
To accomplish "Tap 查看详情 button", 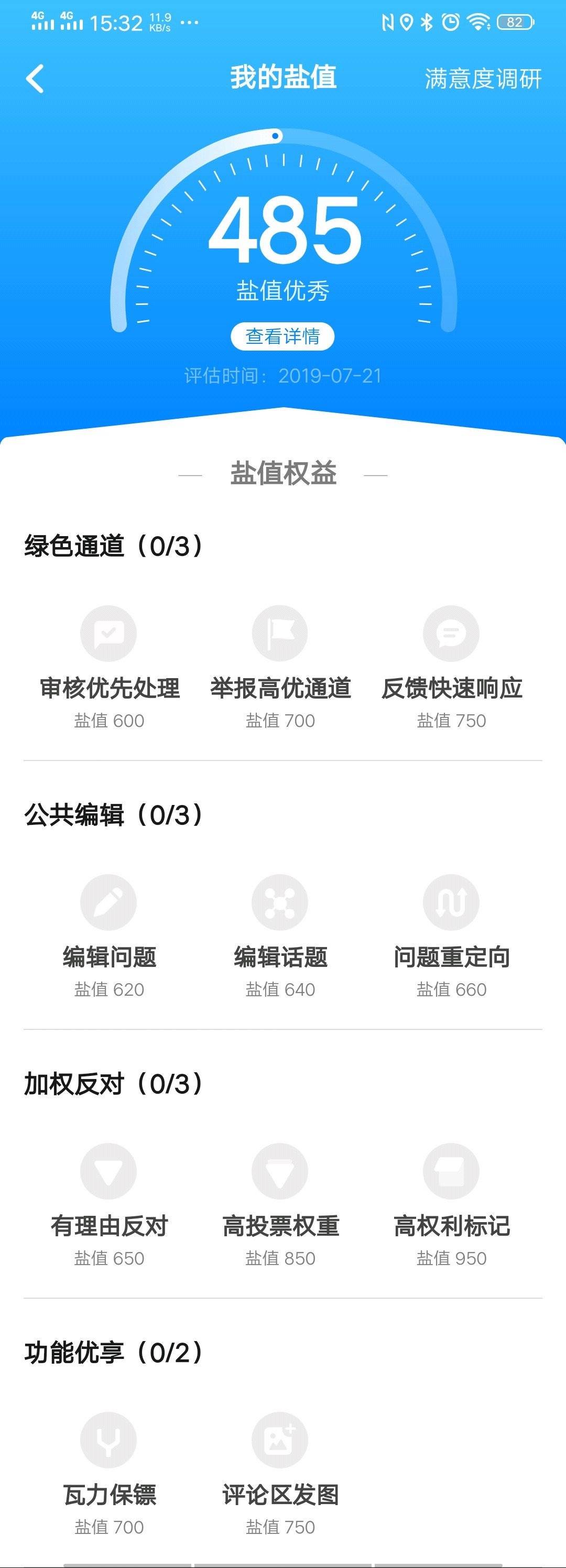I will pos(282,336).
